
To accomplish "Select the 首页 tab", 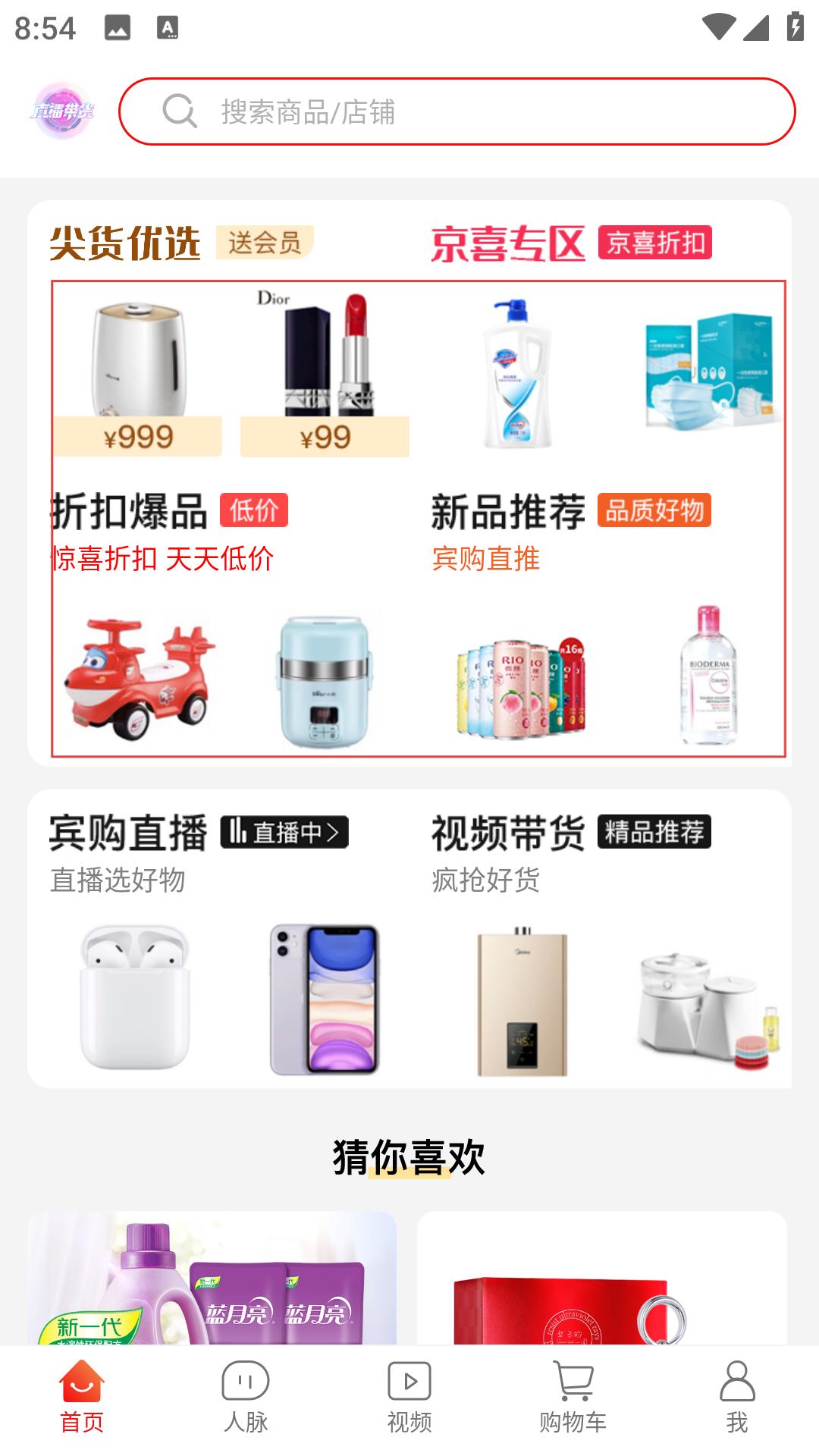I will [82, 1397].
